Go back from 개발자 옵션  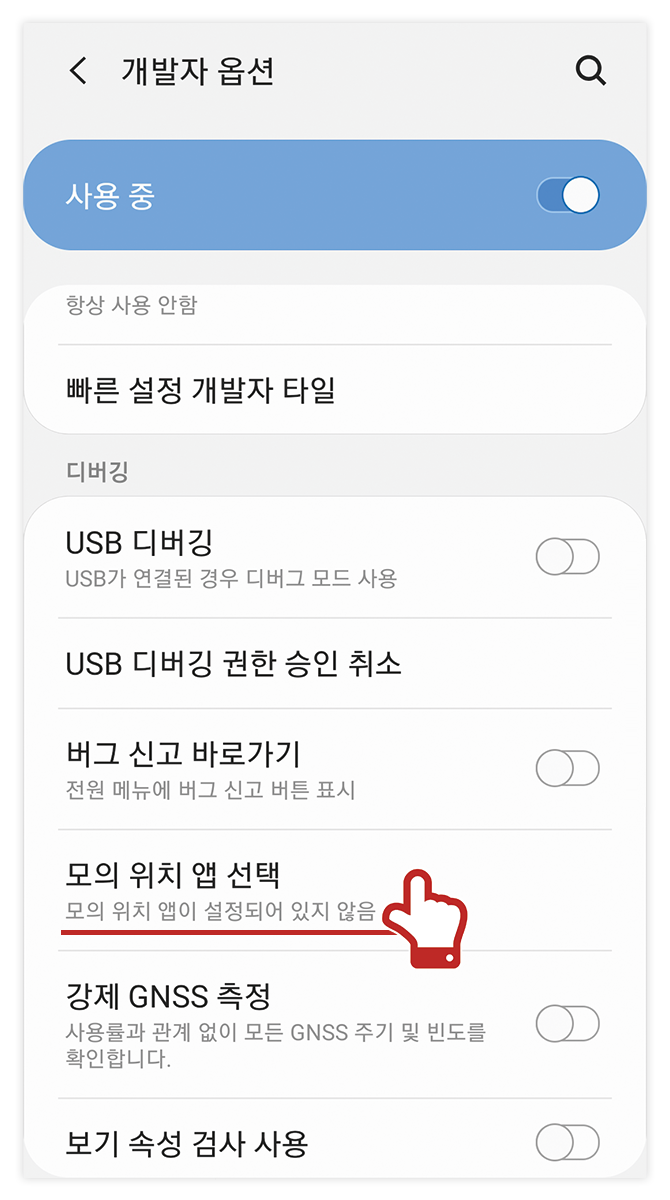[x=78, y=71]
